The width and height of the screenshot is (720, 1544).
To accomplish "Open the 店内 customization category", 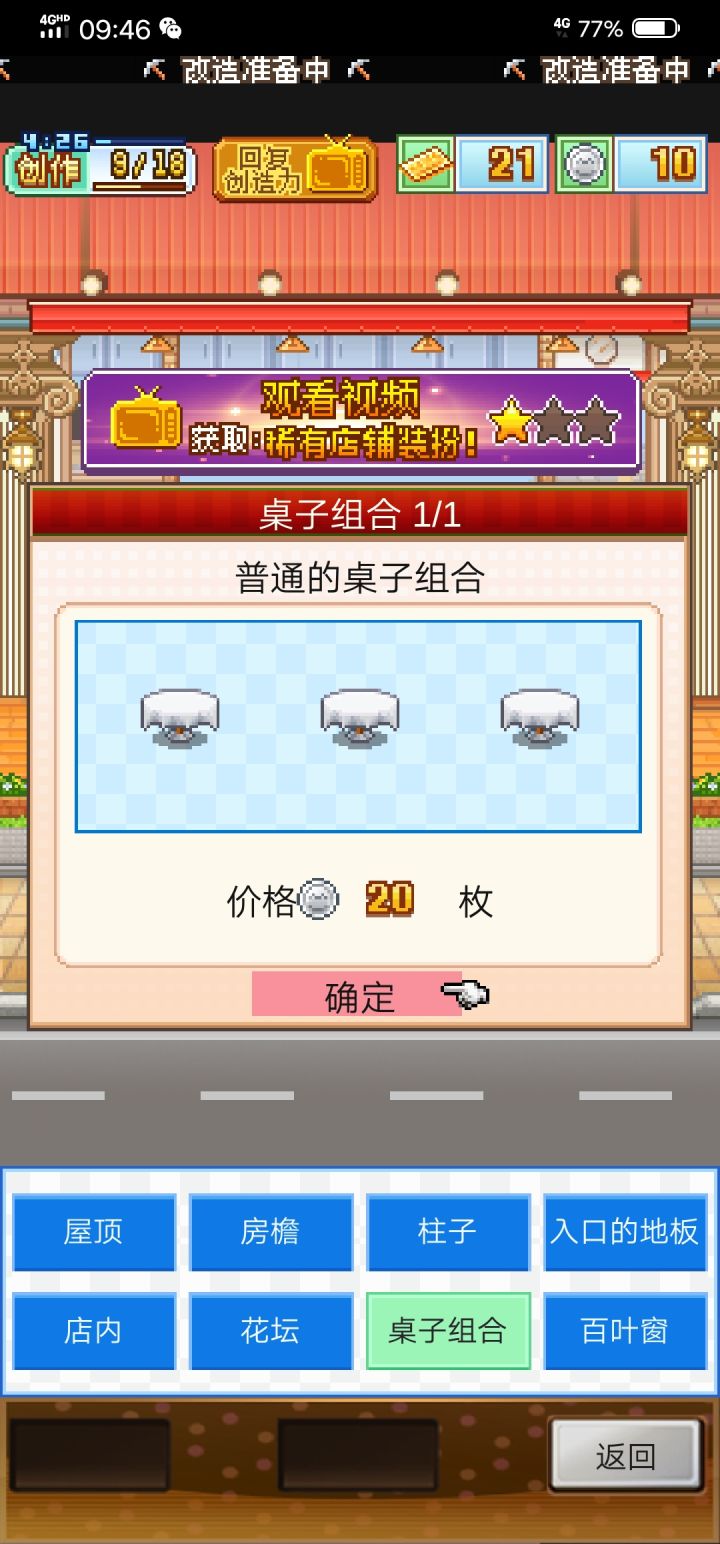I will 94,1331.
